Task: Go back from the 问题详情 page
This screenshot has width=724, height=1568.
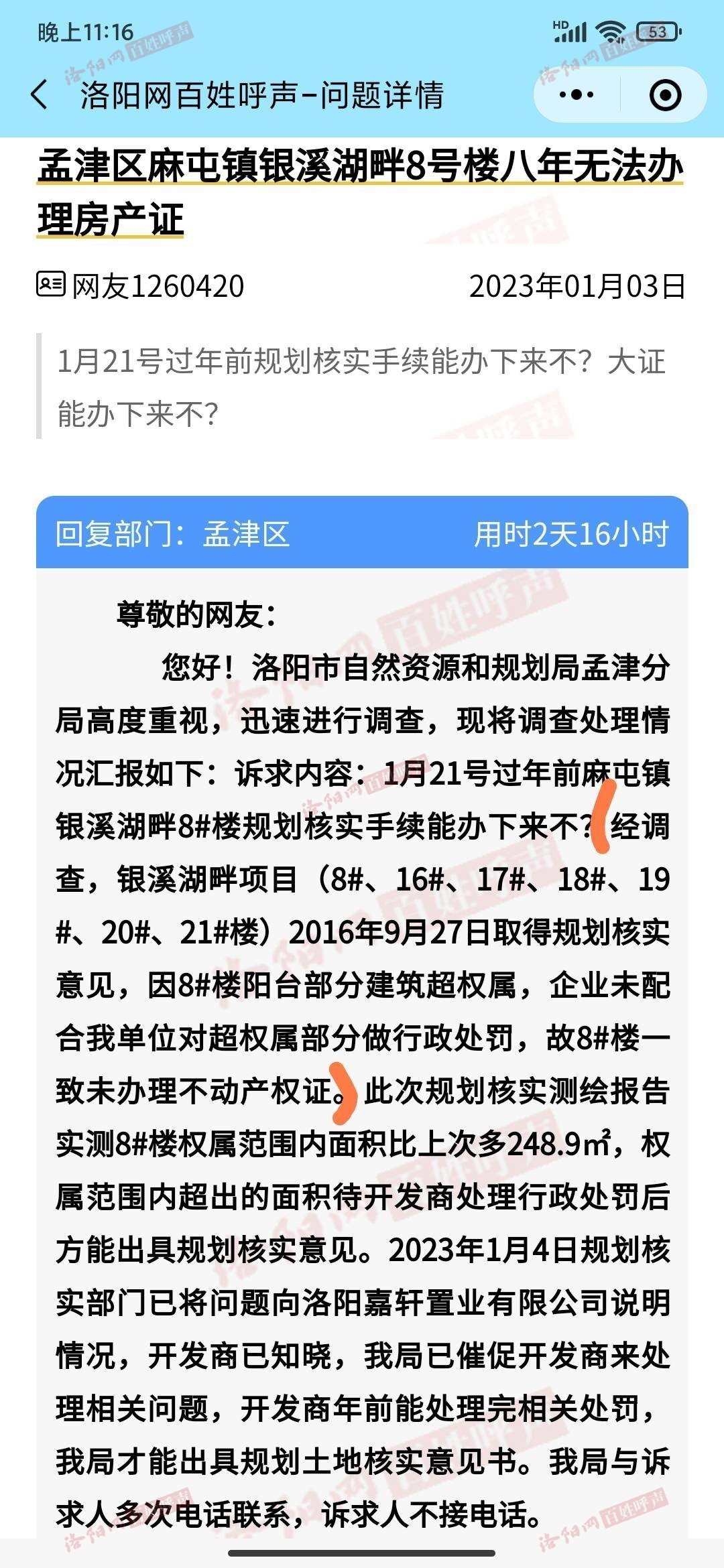Action: pyautogui.click(x=40, y=94)
